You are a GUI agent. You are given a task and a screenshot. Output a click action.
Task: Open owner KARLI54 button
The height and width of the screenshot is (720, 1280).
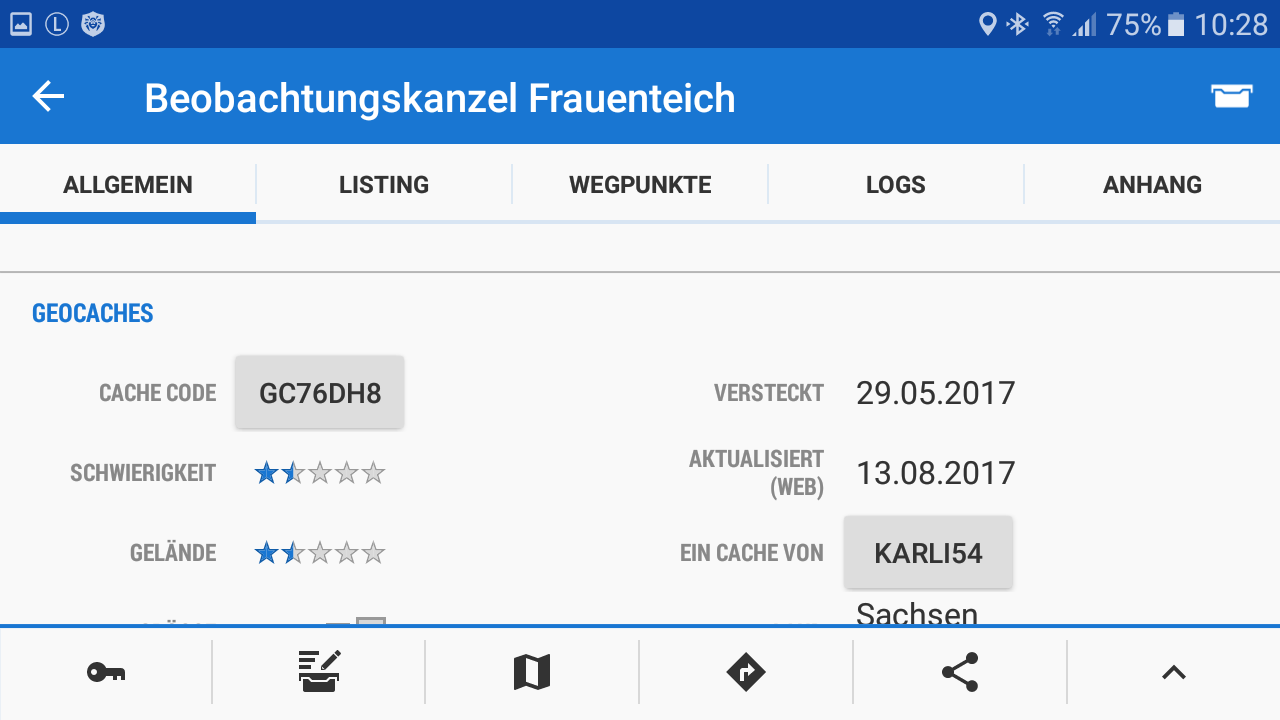point(928,553)
